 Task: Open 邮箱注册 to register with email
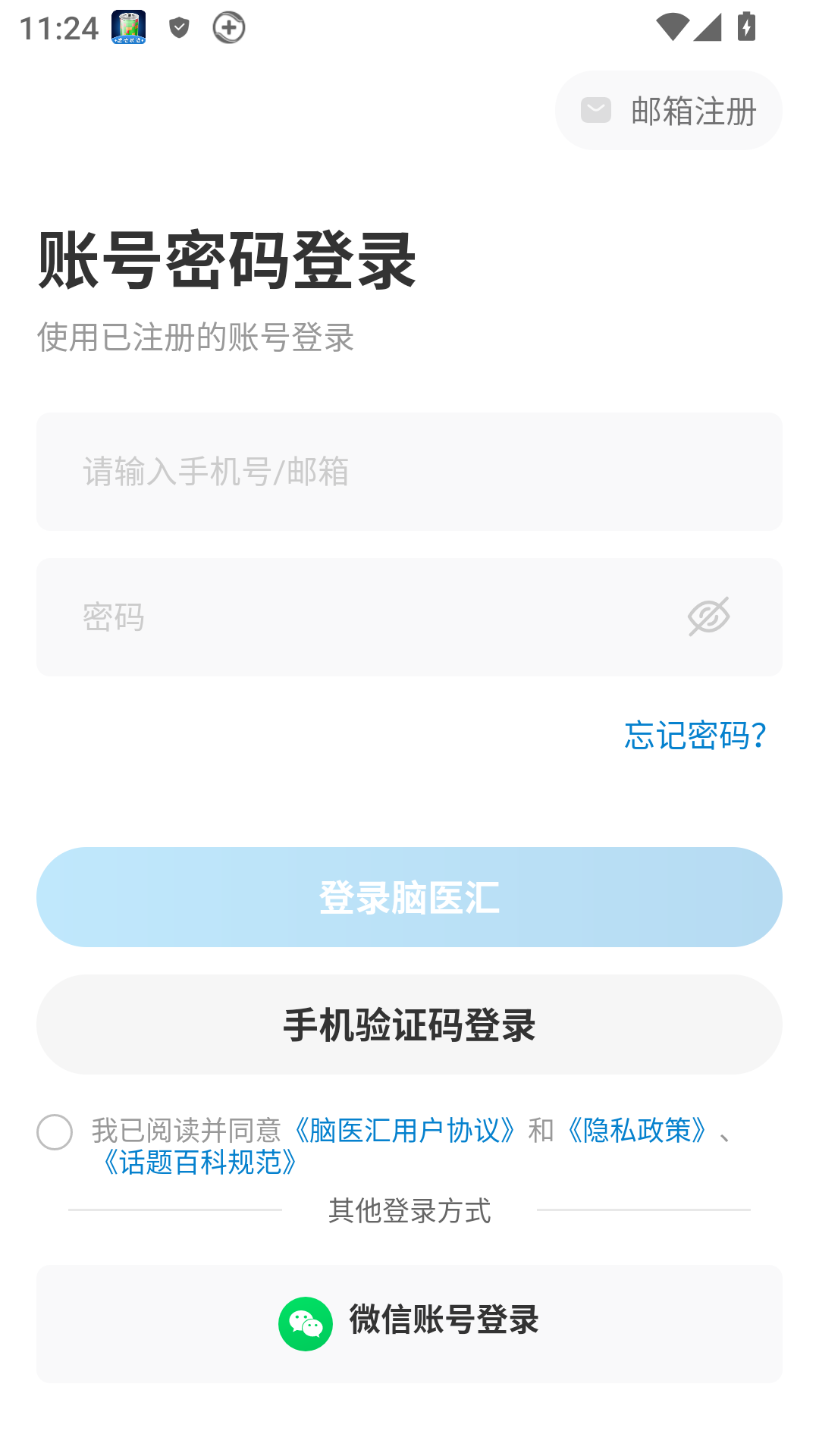[667, 110]
